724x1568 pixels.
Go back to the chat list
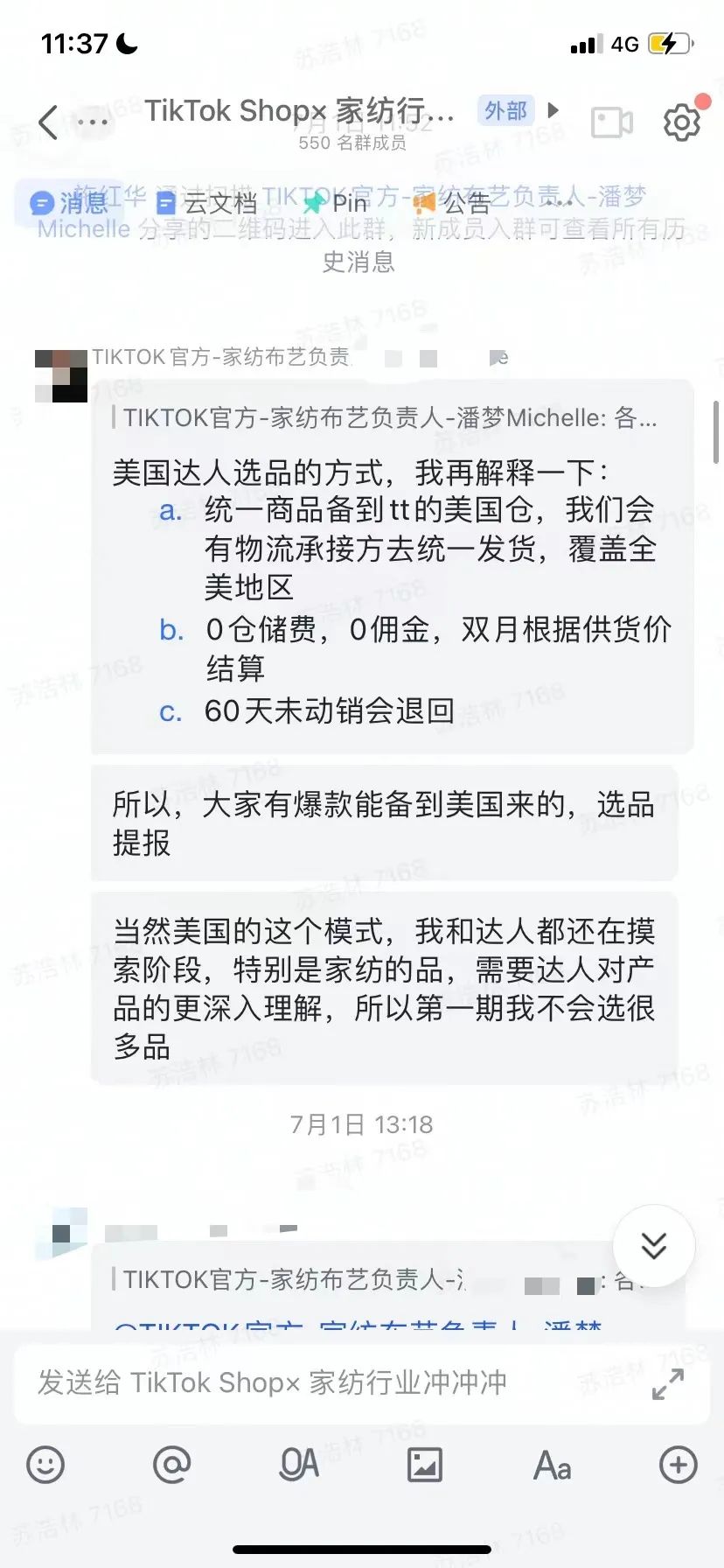click(x=48, y=122)
